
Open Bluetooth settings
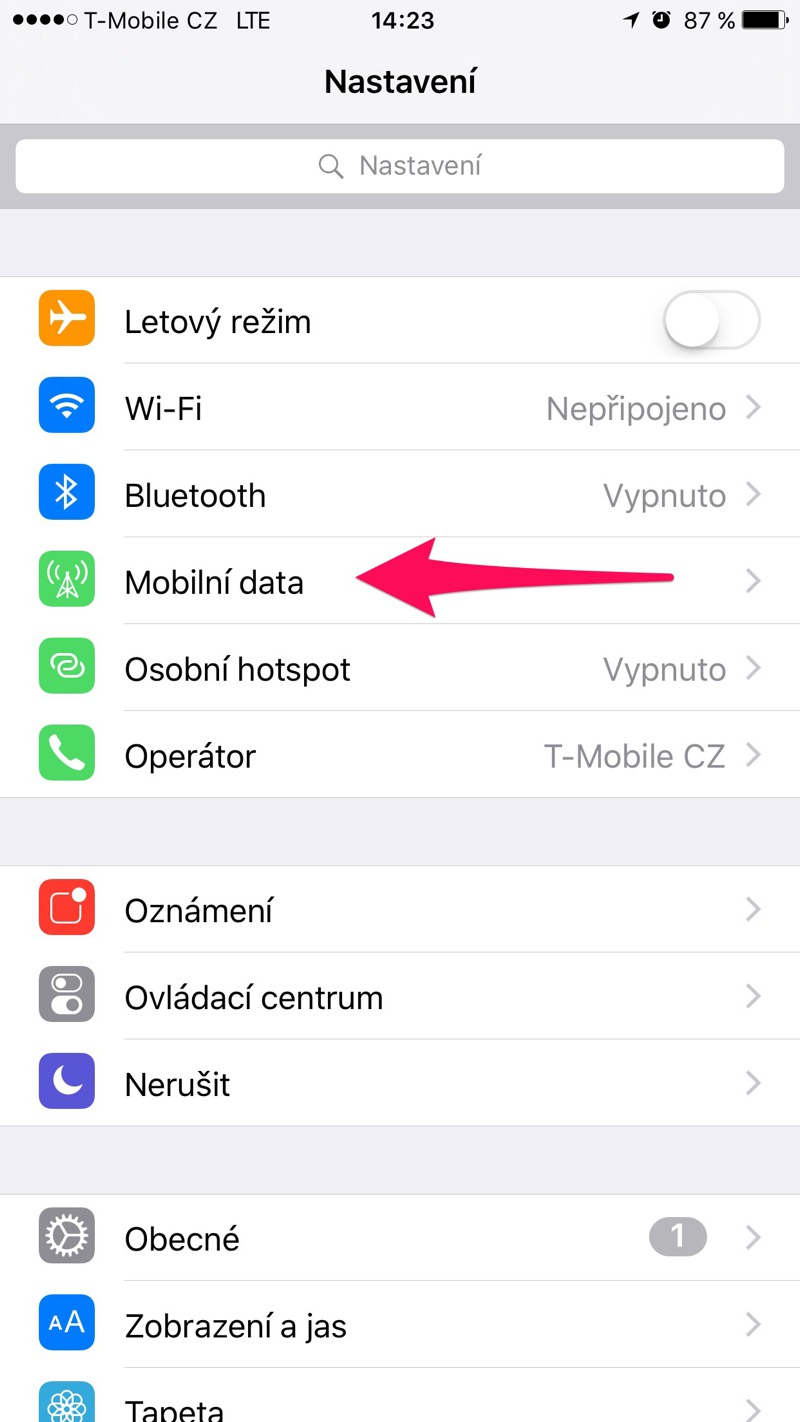tap(400, 495)
